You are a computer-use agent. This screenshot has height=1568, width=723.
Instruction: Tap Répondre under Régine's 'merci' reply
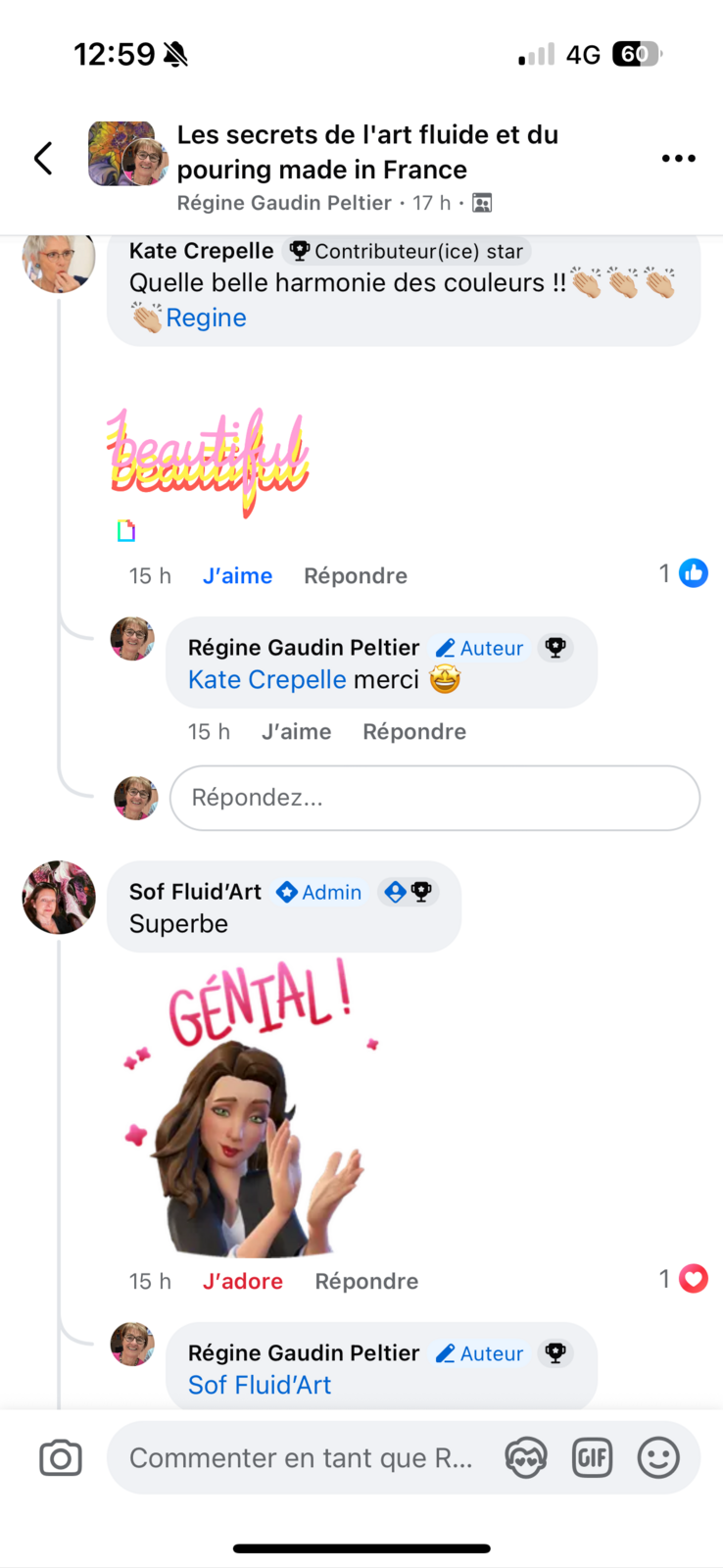pyautogui.click(x=413, y=732)
